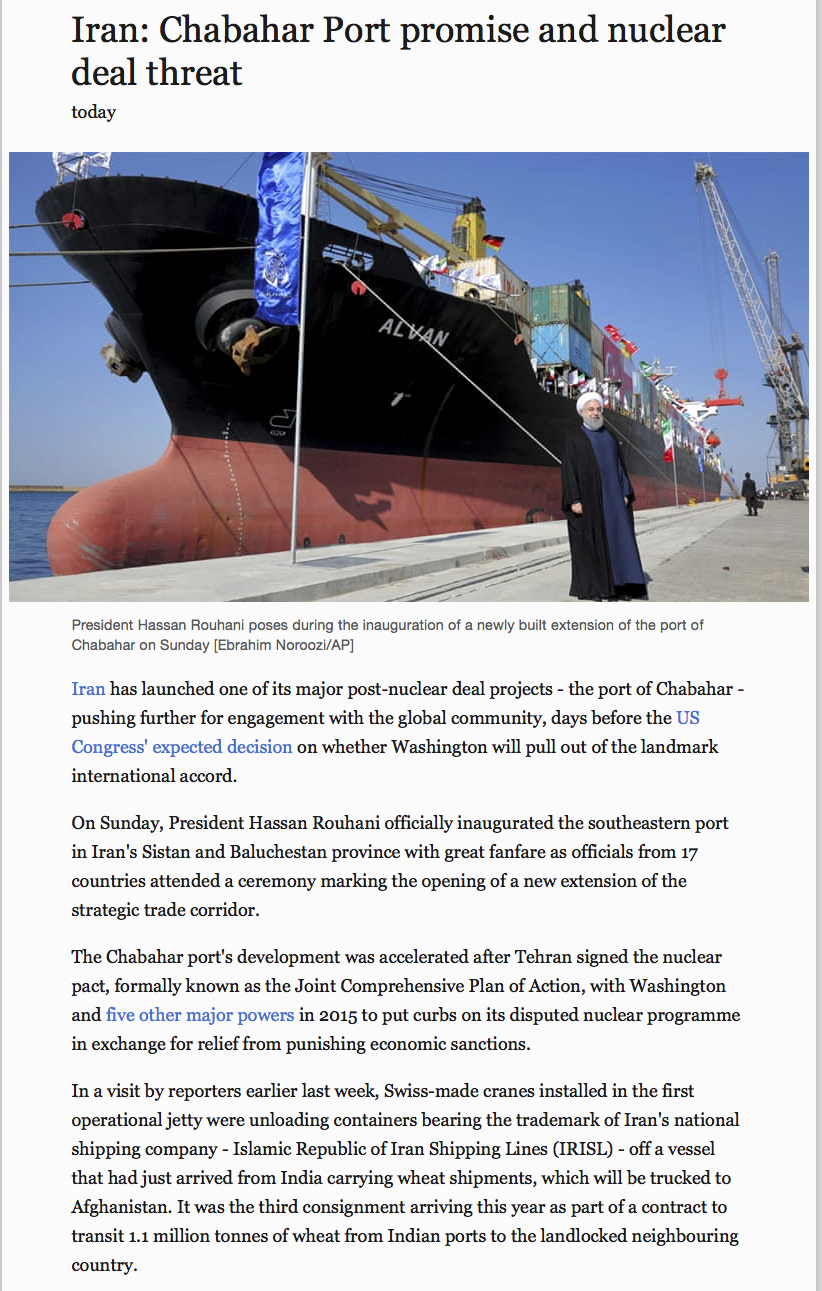Follow the US Congress' expected decision link
Viewport: 822px width, 1291px height.
(x=182, y=747)
